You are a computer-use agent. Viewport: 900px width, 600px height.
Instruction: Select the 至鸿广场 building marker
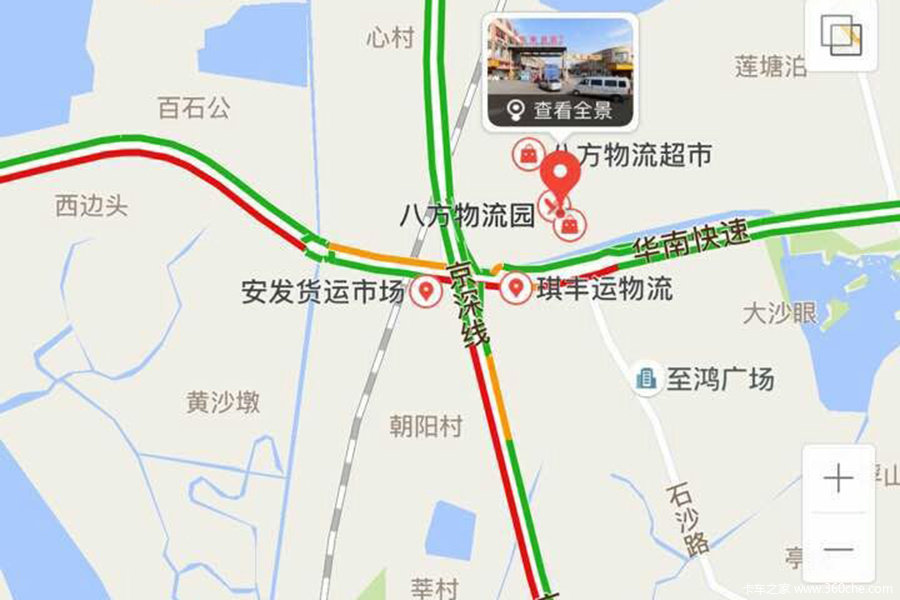point(649,378)
